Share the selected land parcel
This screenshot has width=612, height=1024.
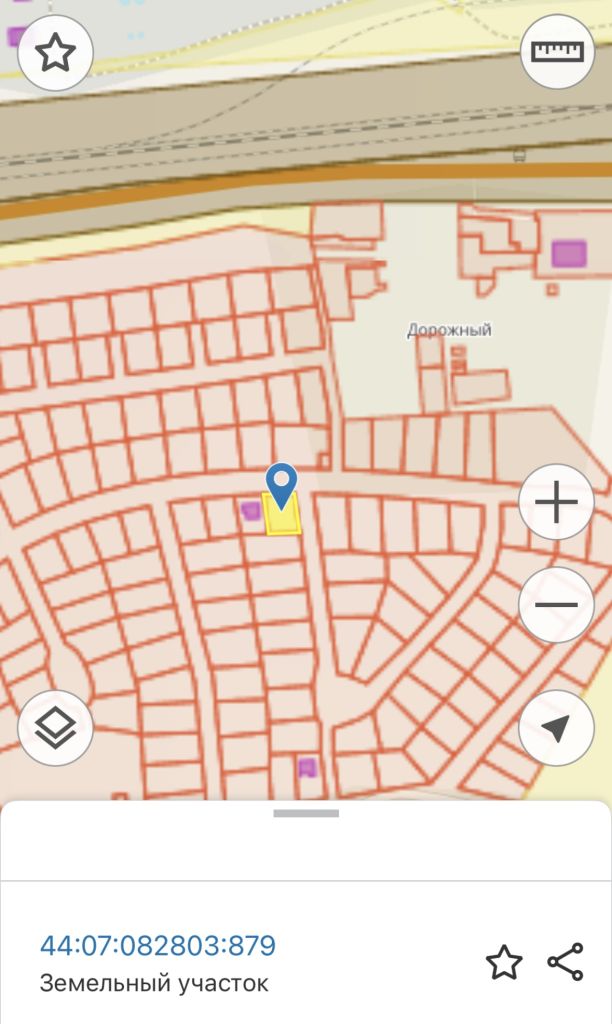coord(565,962)
